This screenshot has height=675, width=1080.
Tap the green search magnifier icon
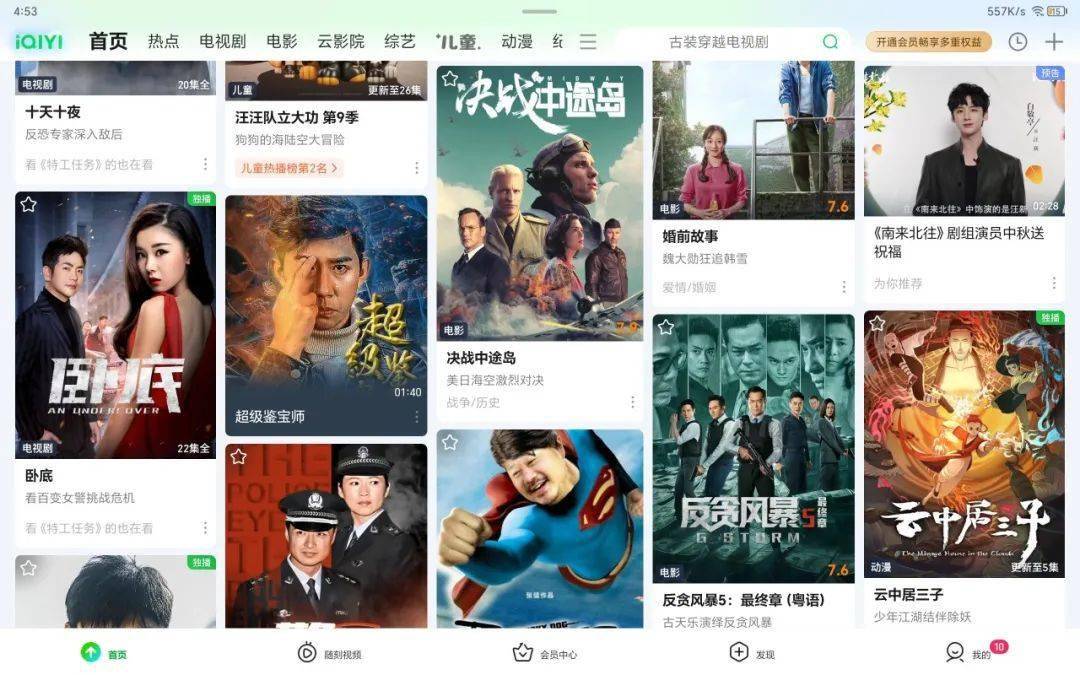830,42
